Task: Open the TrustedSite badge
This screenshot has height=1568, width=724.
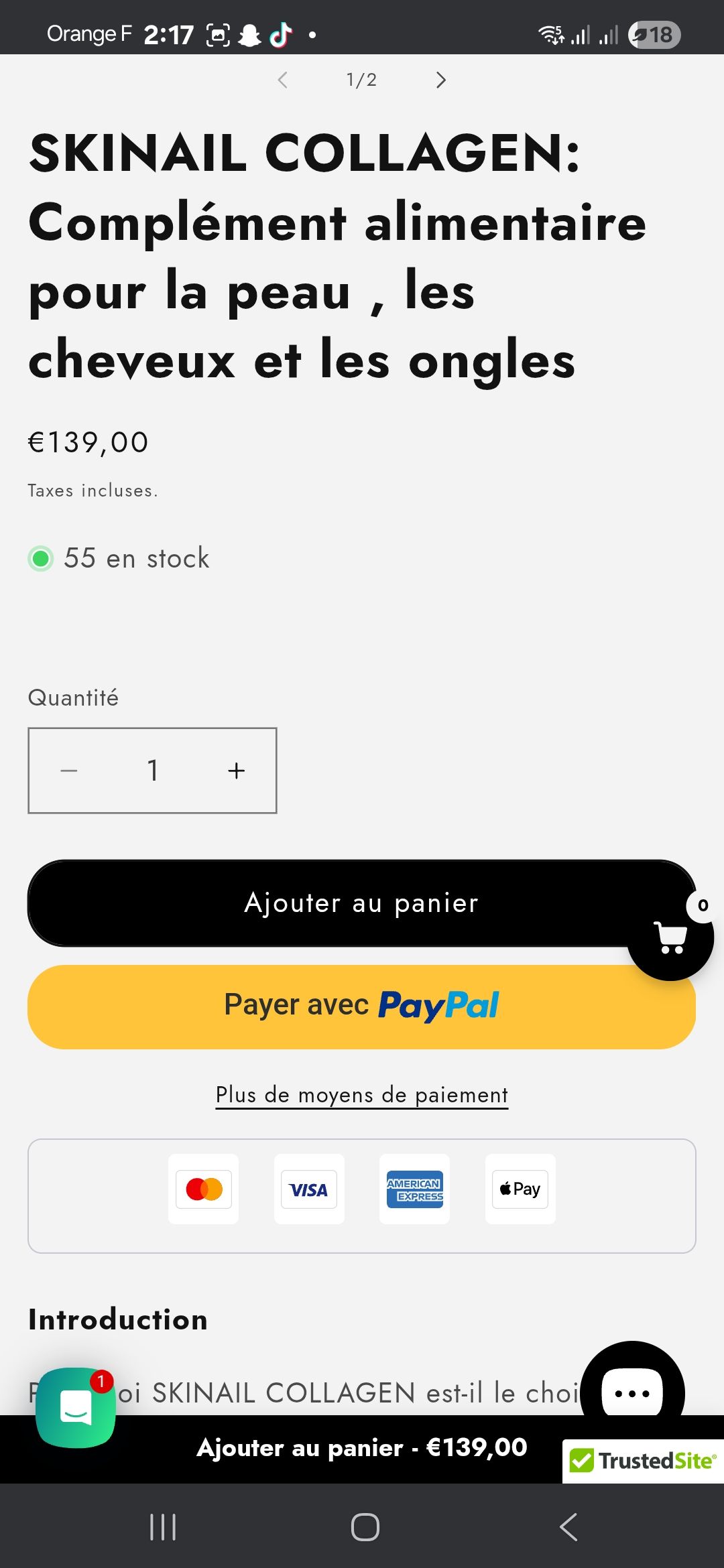Action: 643,1461
